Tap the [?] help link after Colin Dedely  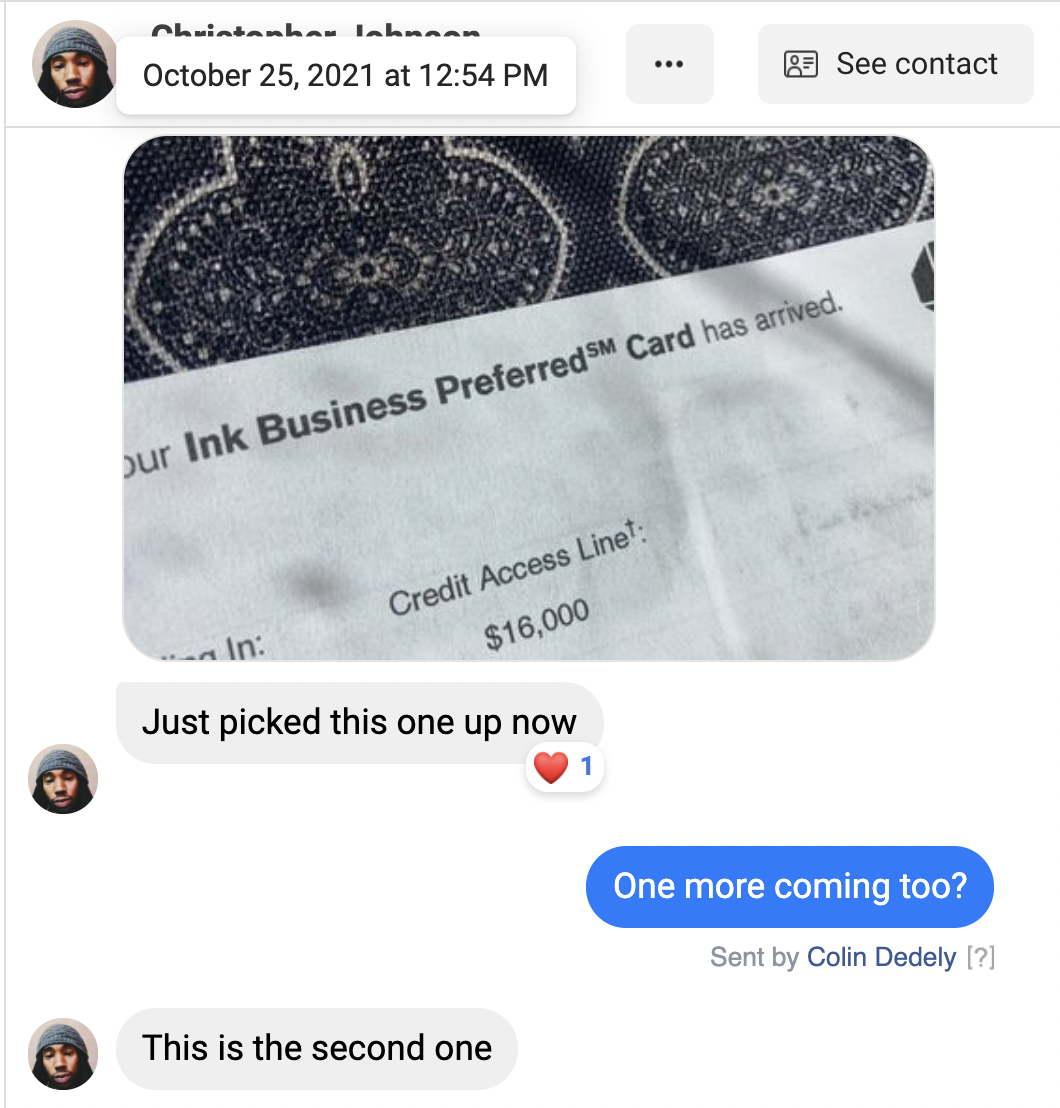(x=980, y=957)
